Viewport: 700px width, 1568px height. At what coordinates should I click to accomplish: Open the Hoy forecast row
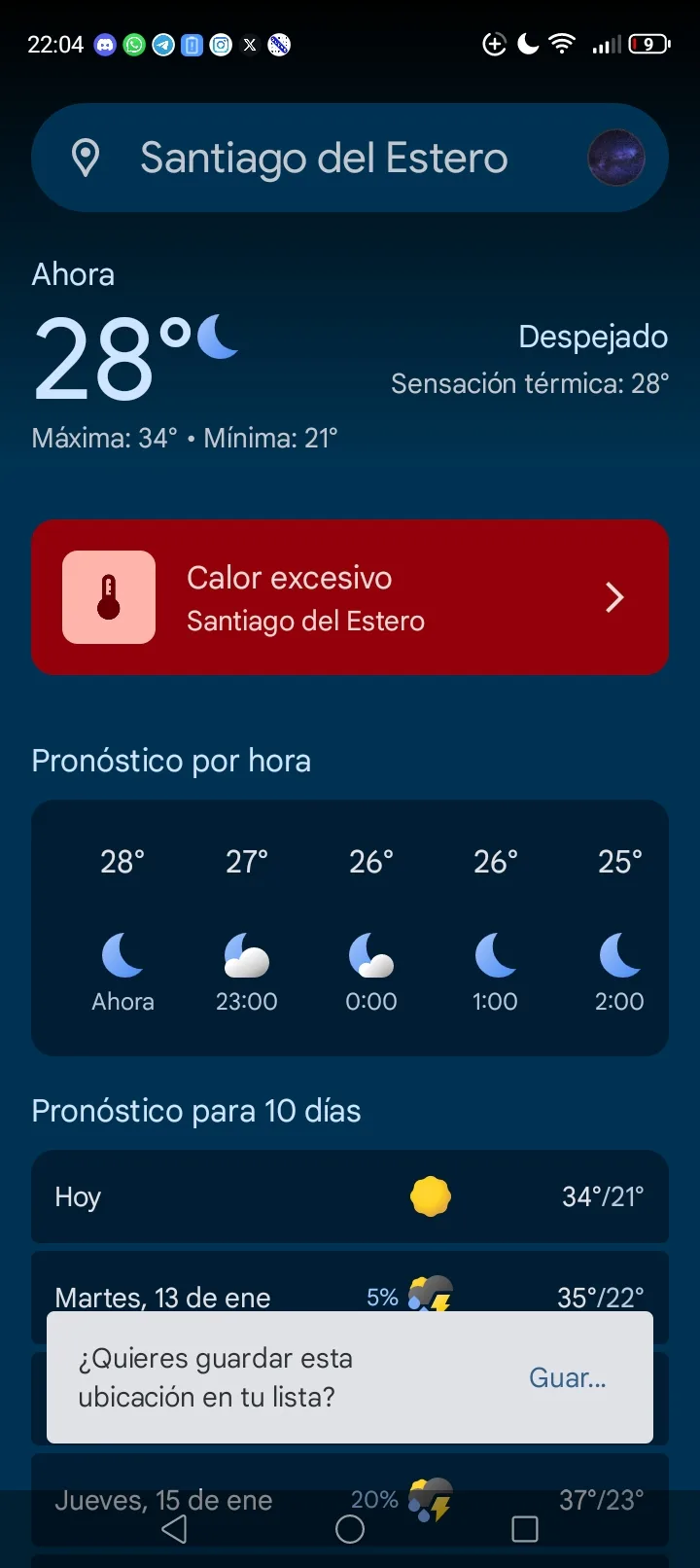(x=350, y=1196)
